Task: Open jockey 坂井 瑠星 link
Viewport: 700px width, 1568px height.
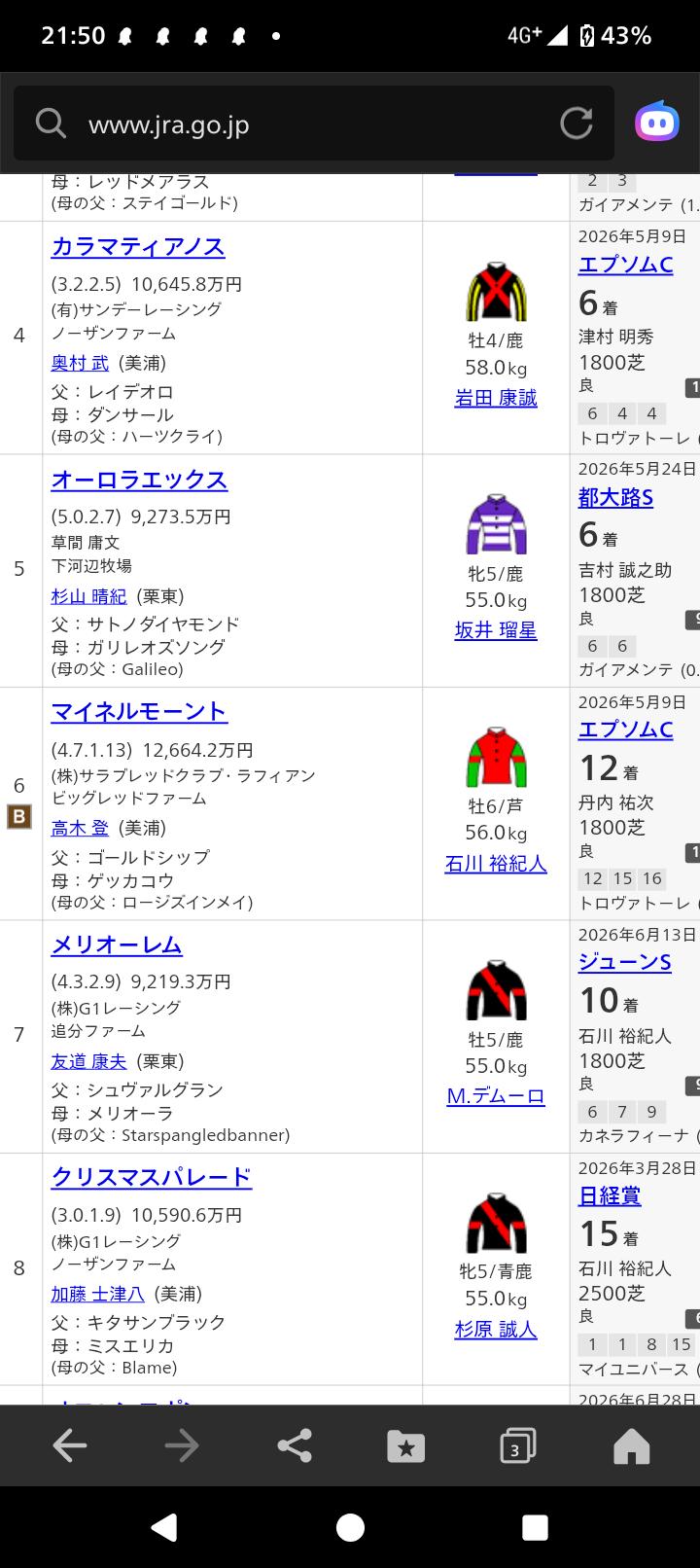Action: click(496, 630)
